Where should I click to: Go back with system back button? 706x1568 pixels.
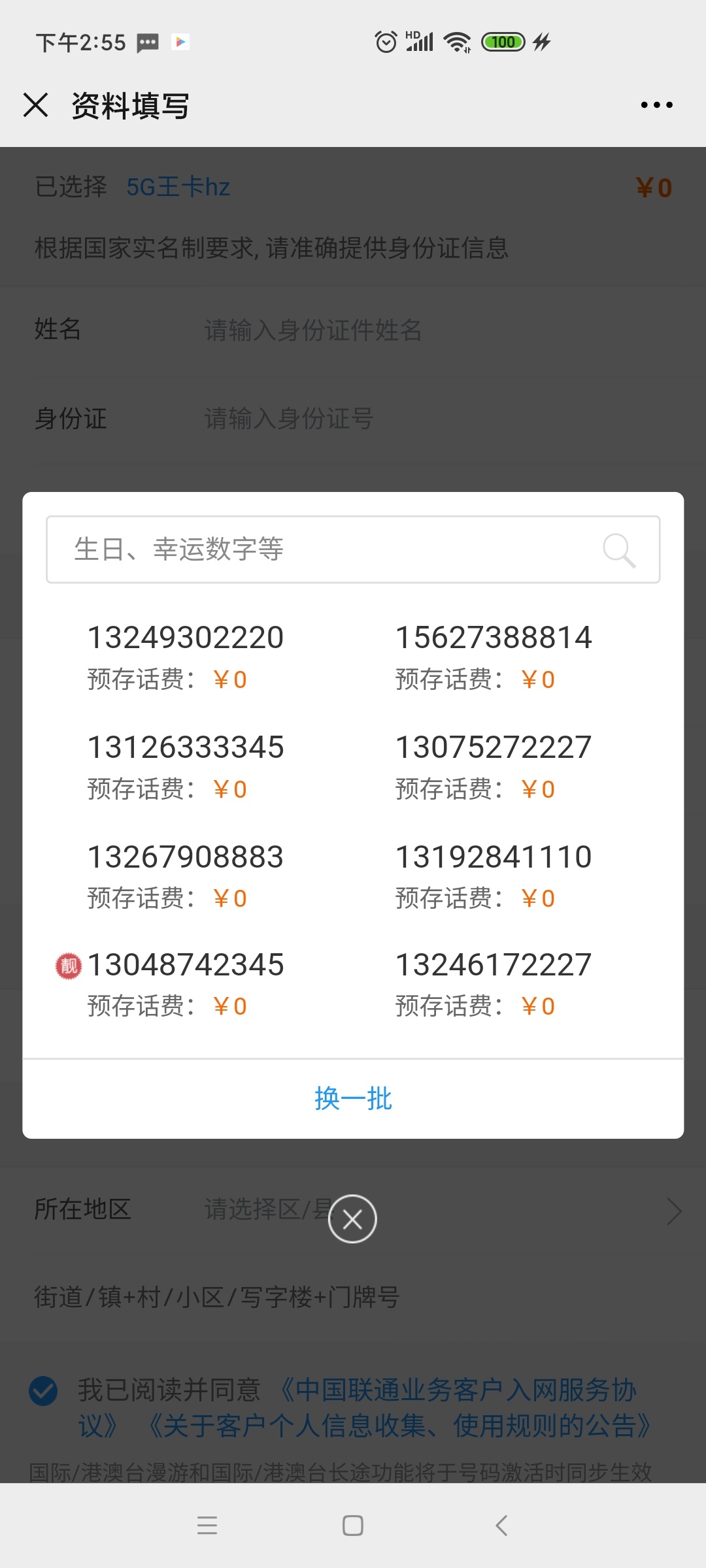click(501, 1526)
